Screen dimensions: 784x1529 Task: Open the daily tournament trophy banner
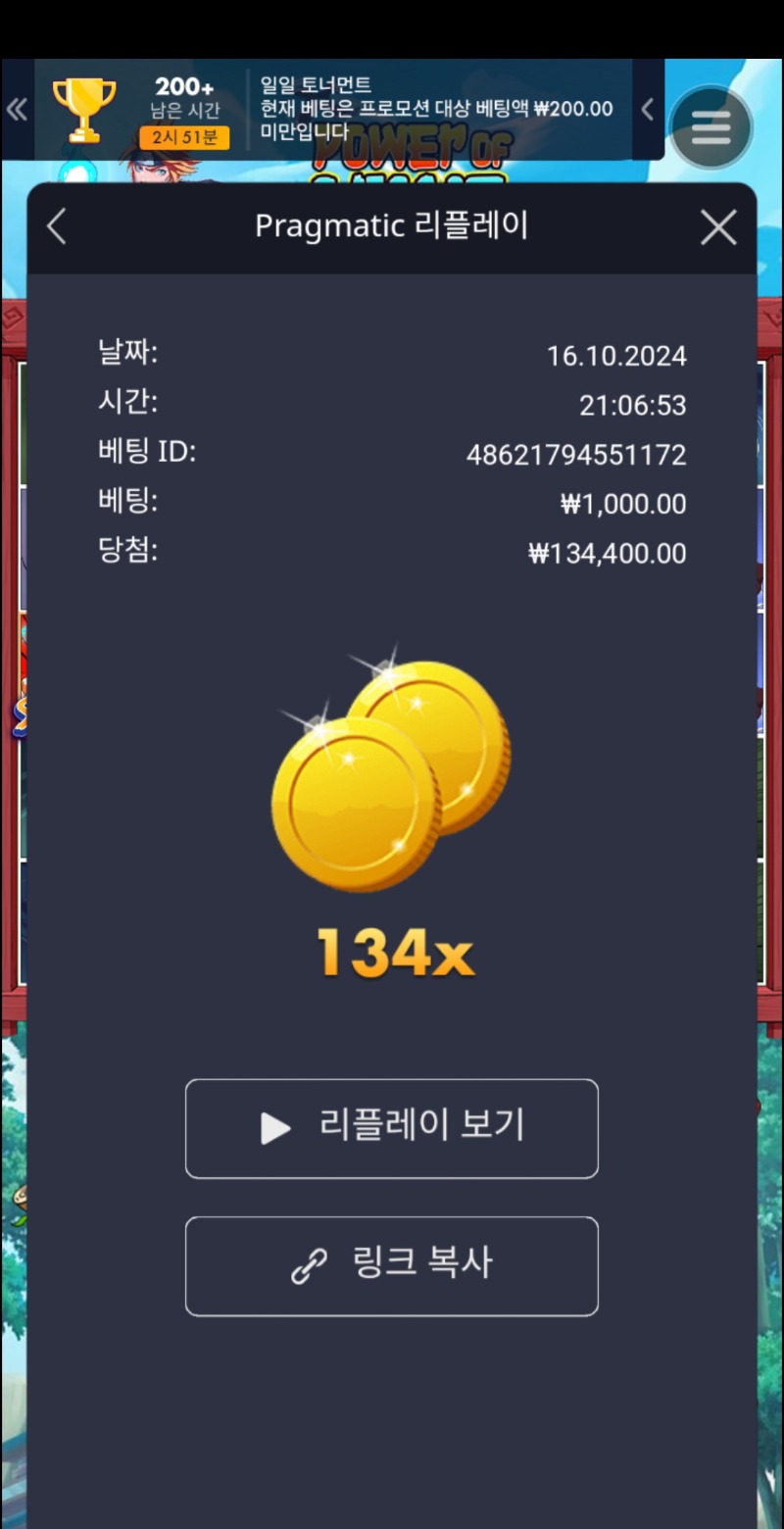(x=83, y=109)
